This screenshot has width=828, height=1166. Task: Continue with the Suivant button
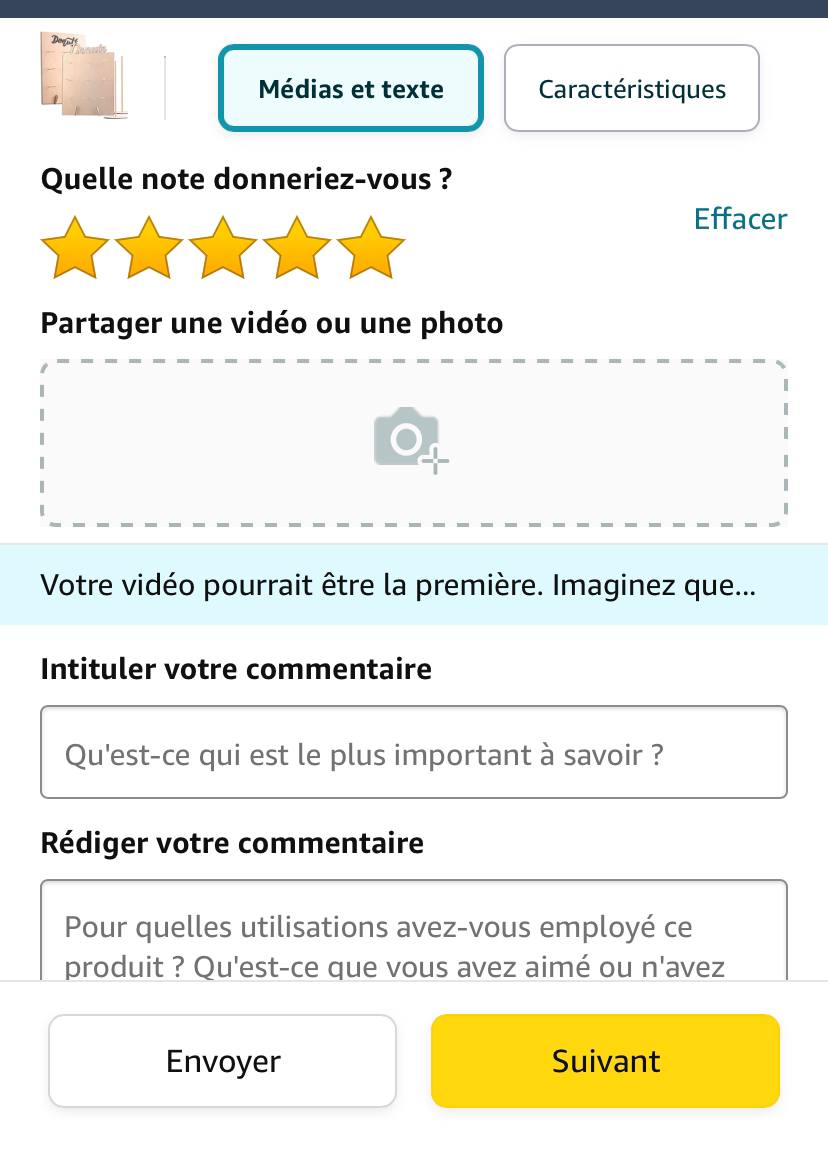coord(605,1061)
